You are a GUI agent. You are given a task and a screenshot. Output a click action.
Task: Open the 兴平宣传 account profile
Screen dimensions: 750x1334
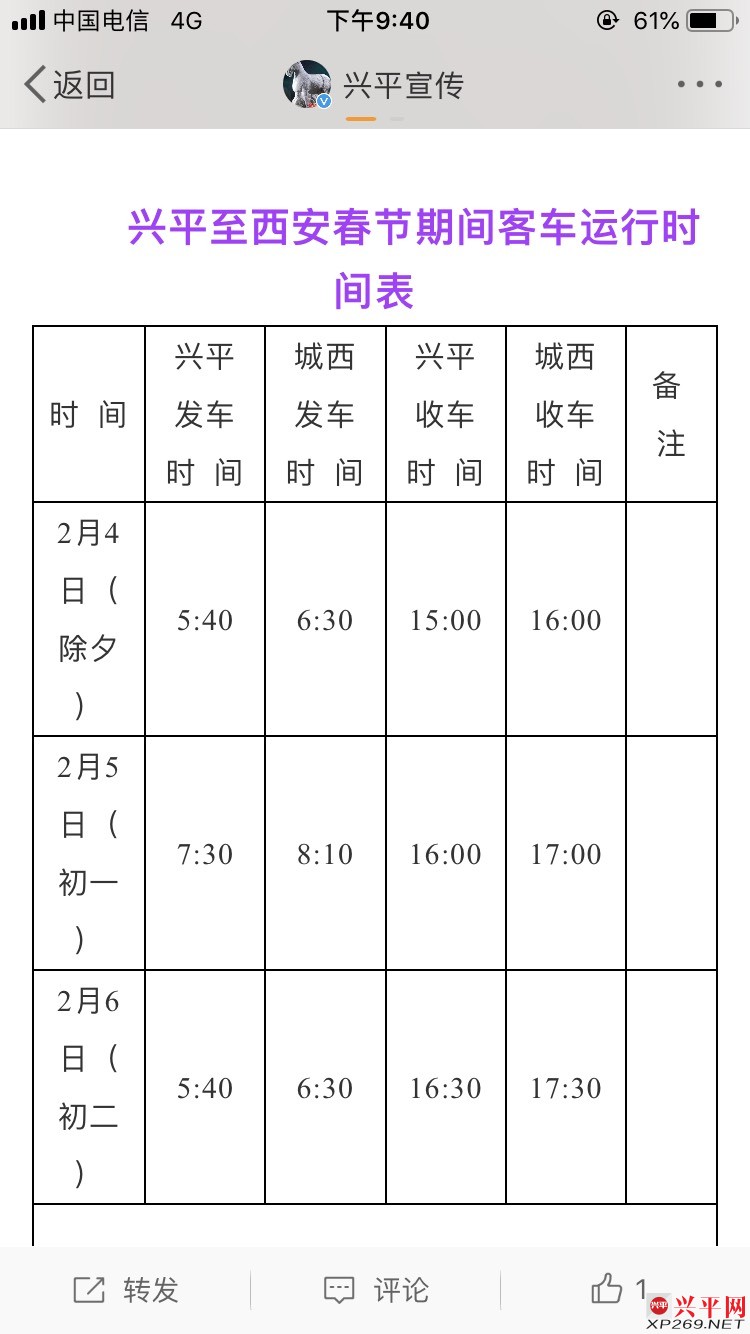[375, 85]
